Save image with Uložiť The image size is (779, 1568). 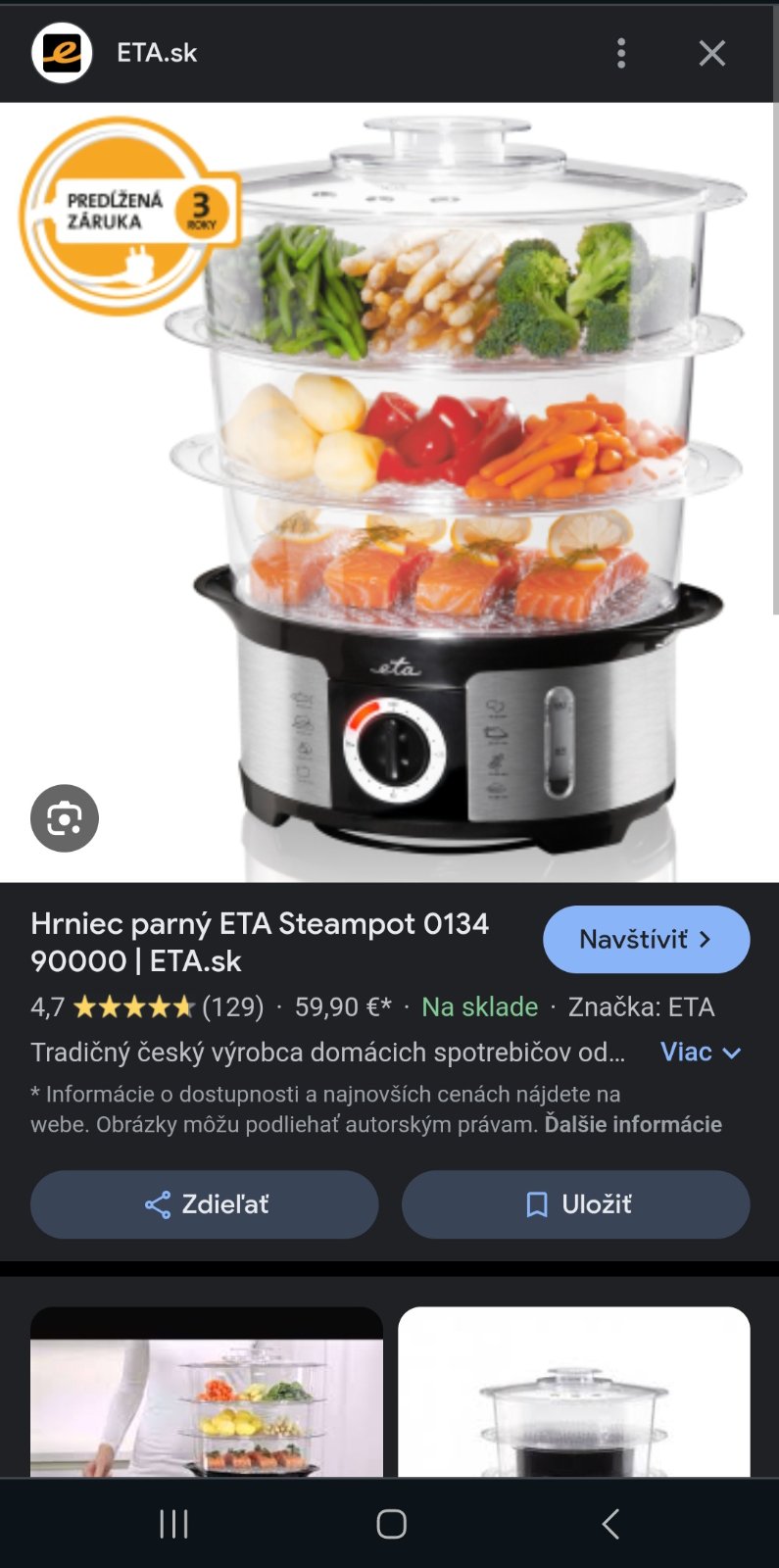[575, 1204]
